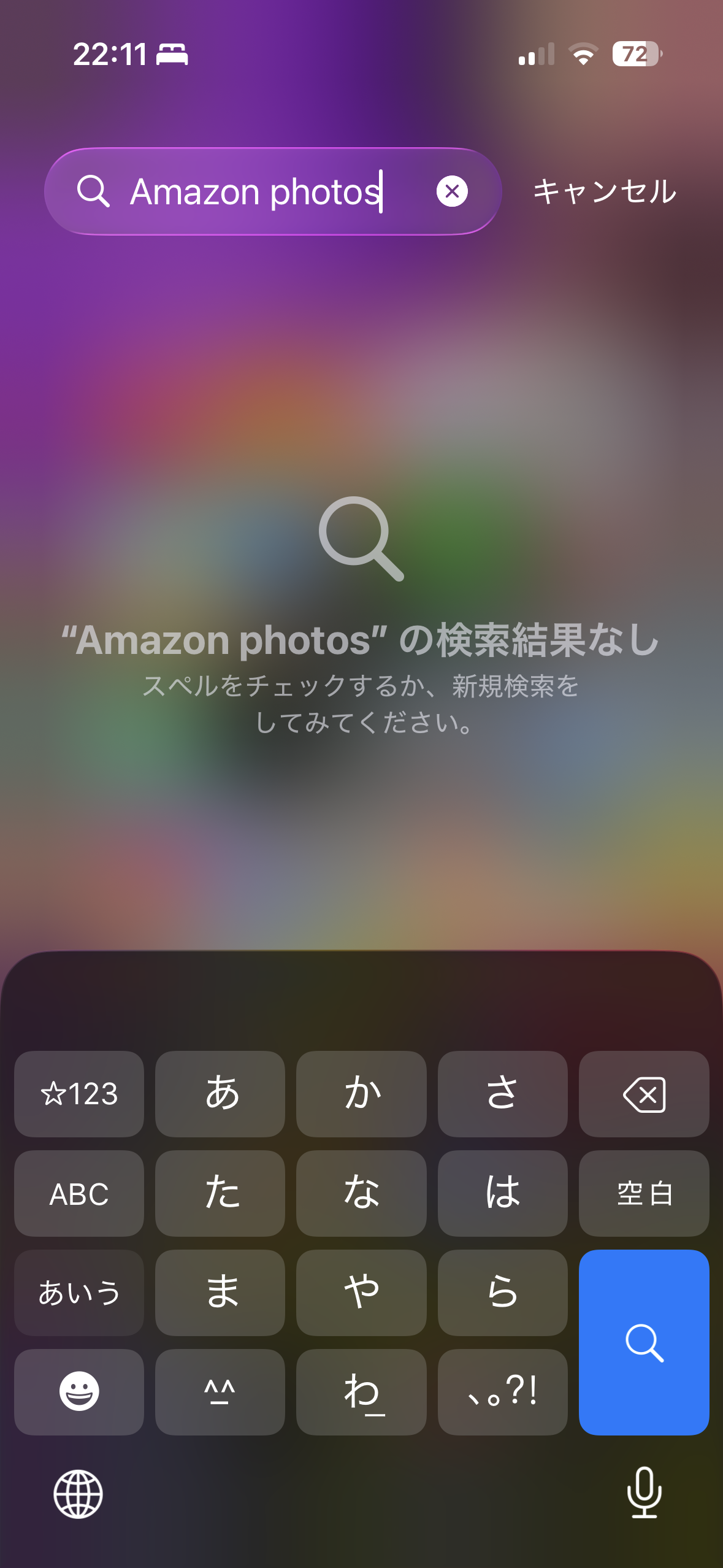Delete a character with the backspace key
Image resolution: width=723 pixels, height=1568 pixels.
pyautogui.click(x=644, y=1094)
